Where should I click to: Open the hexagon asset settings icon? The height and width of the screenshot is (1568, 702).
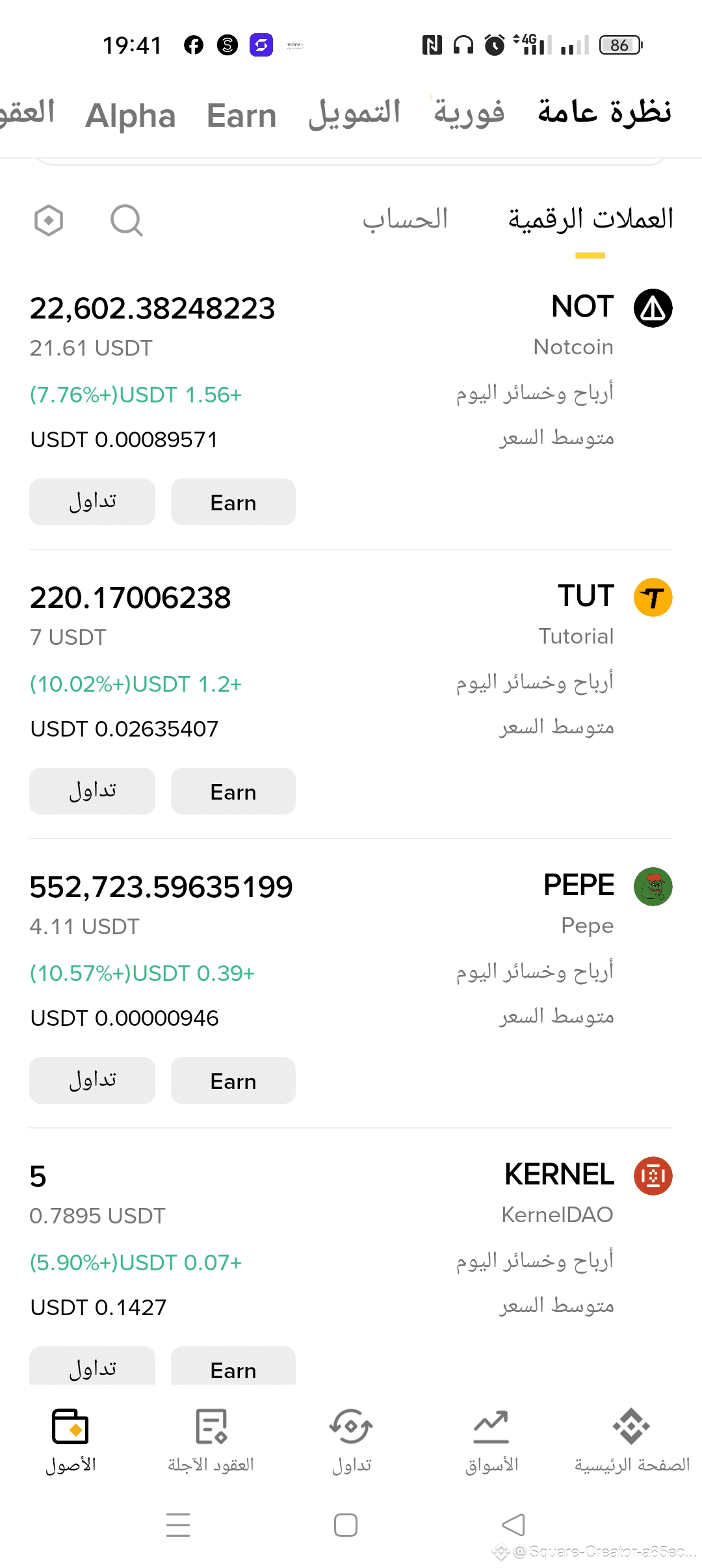[49, 221]
